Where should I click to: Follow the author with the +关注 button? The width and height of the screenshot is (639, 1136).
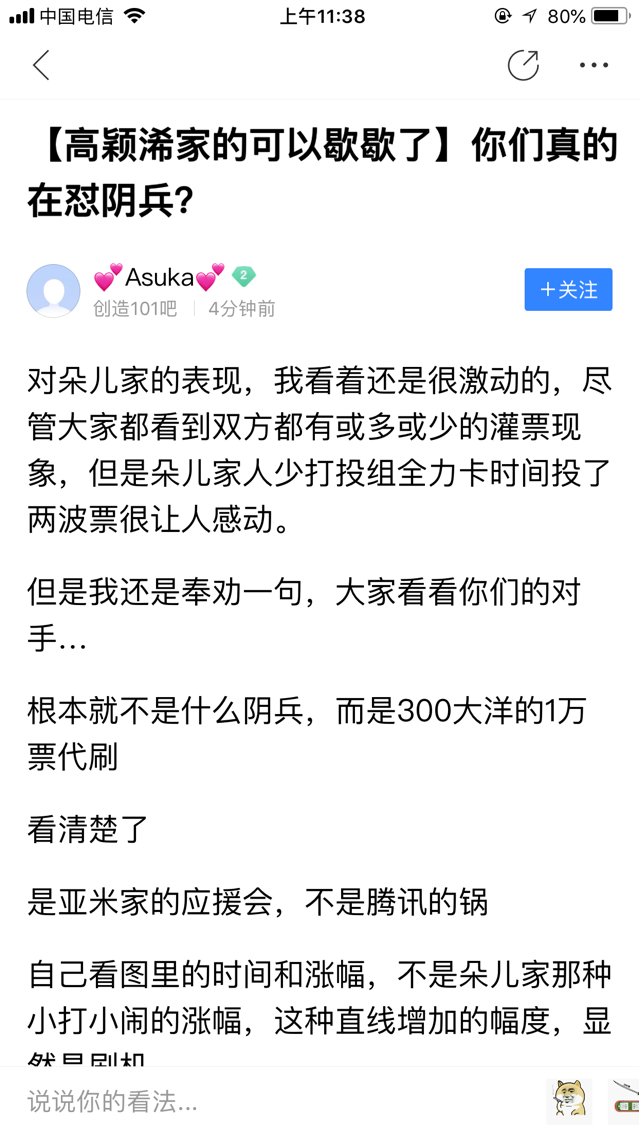[568, 290]
